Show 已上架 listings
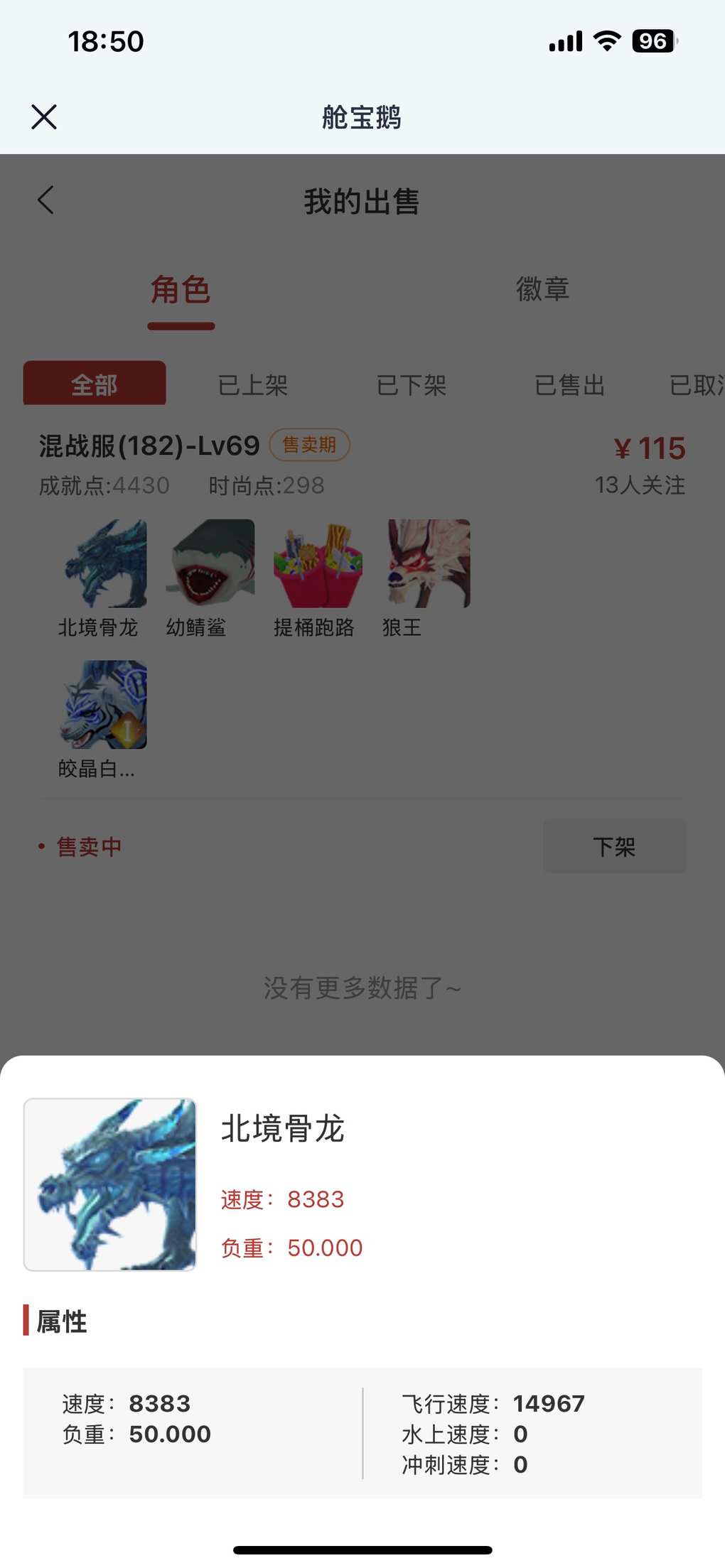The image size is (725, 1568). pyautogui.click(x=253, y=385)
